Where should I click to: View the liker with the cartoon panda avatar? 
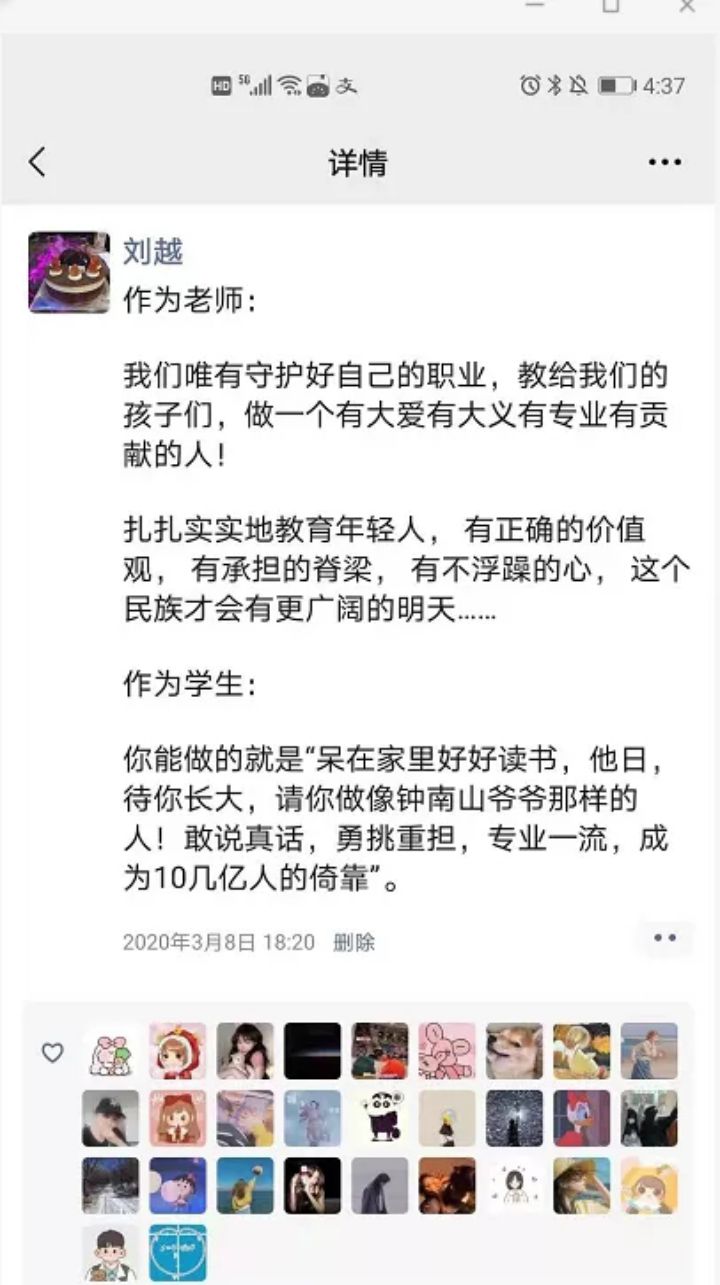click(379, 1117)
